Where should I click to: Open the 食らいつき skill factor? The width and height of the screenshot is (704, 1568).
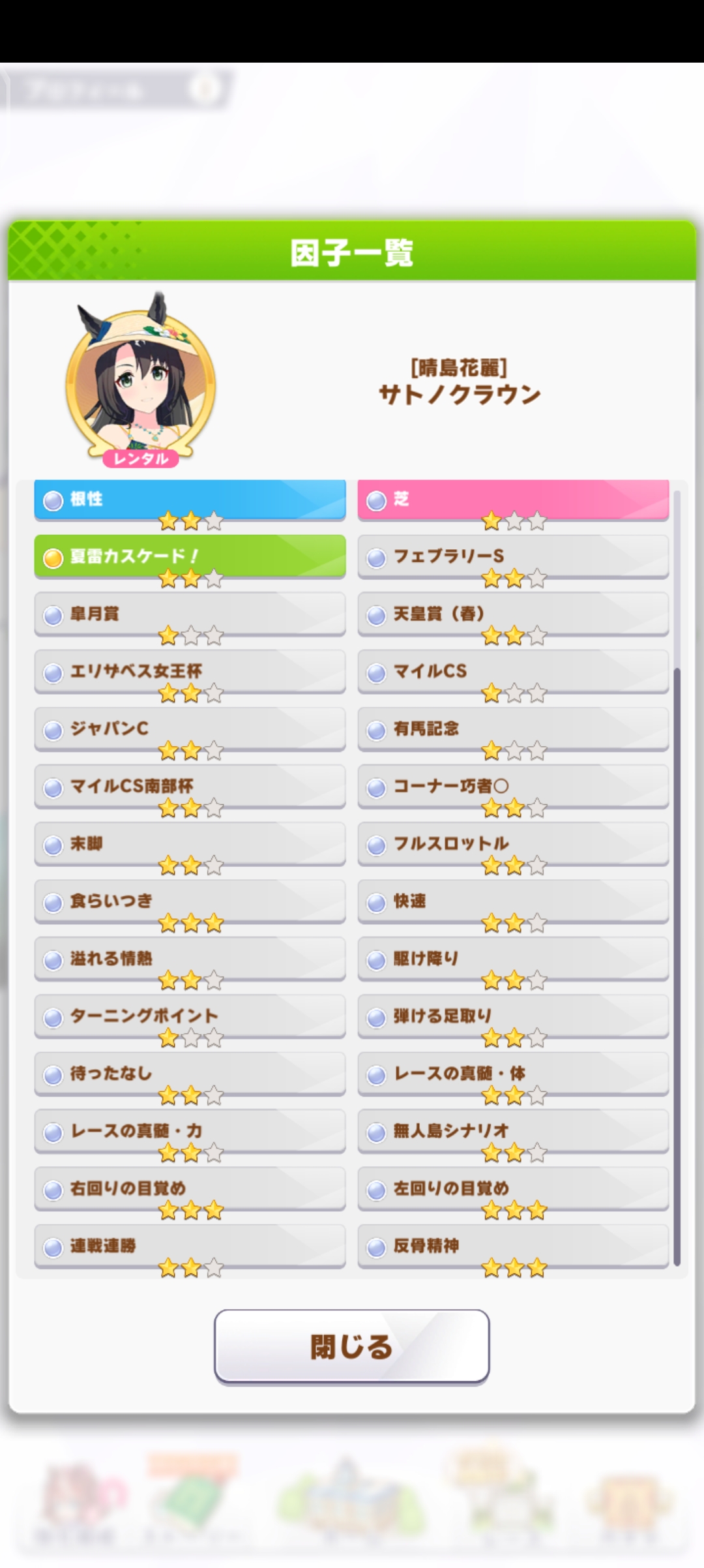[x=190, y=901]
